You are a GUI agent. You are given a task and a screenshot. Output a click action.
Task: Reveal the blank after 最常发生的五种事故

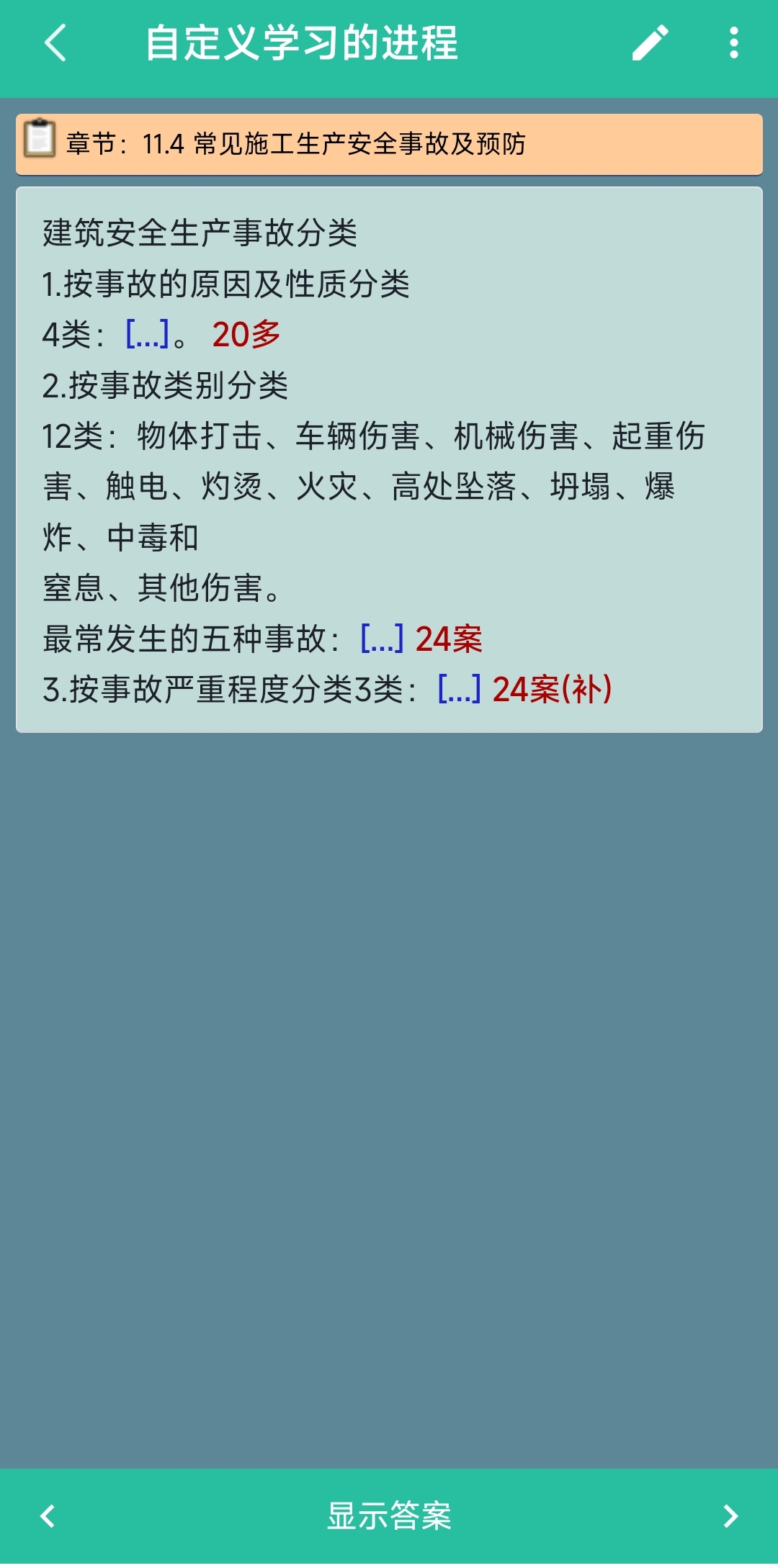382,639
